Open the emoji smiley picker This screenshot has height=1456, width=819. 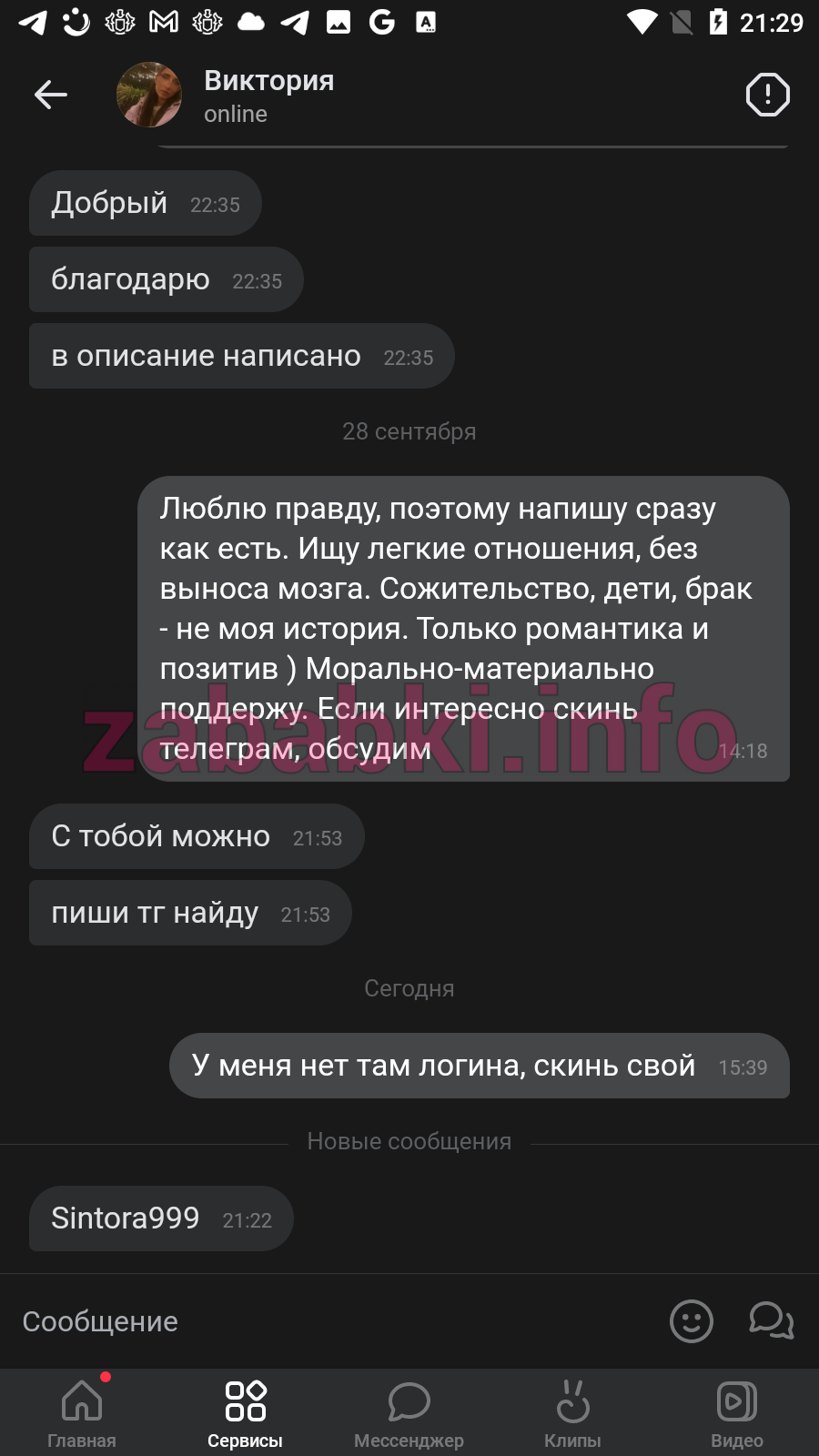[692, 1320]
